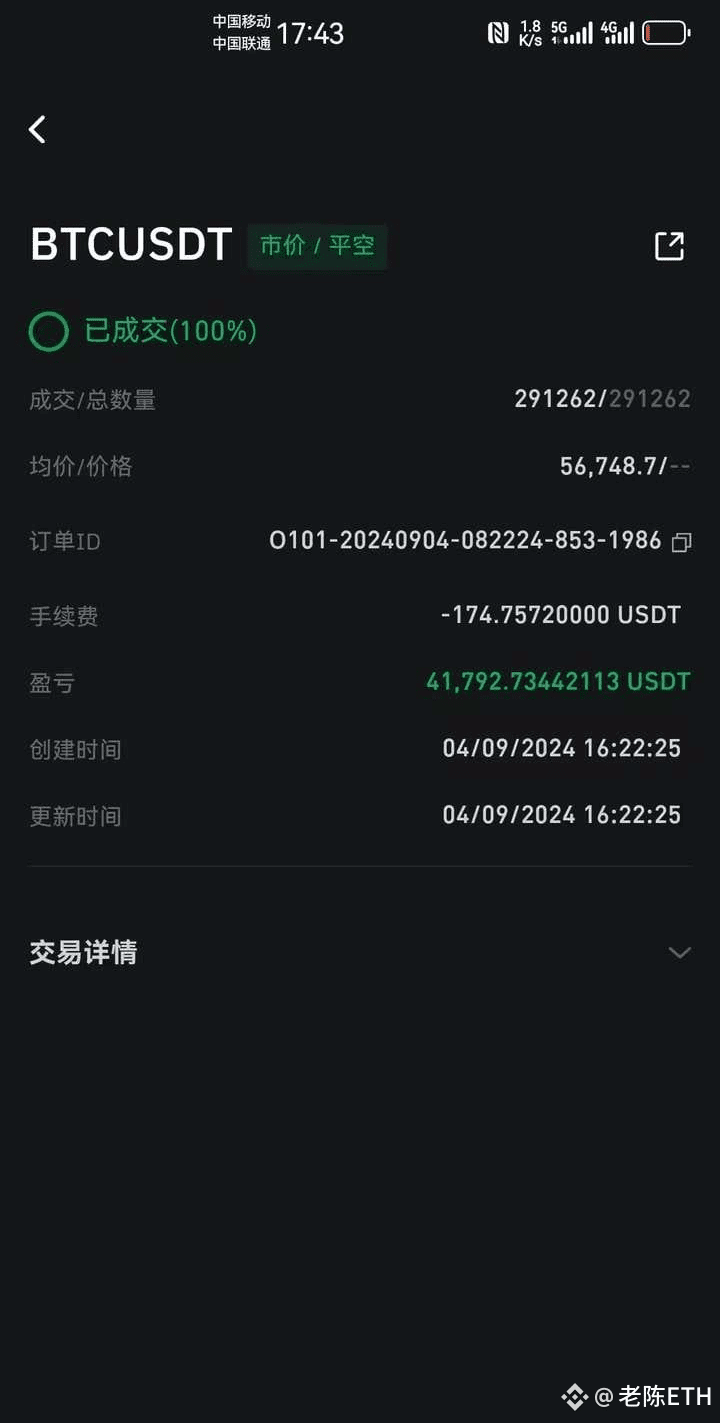The width and height of the screenshot is (720, 1423).
Task: Expand the 交易详情 section
Action: pyautogui.click(x=679, y=952)
